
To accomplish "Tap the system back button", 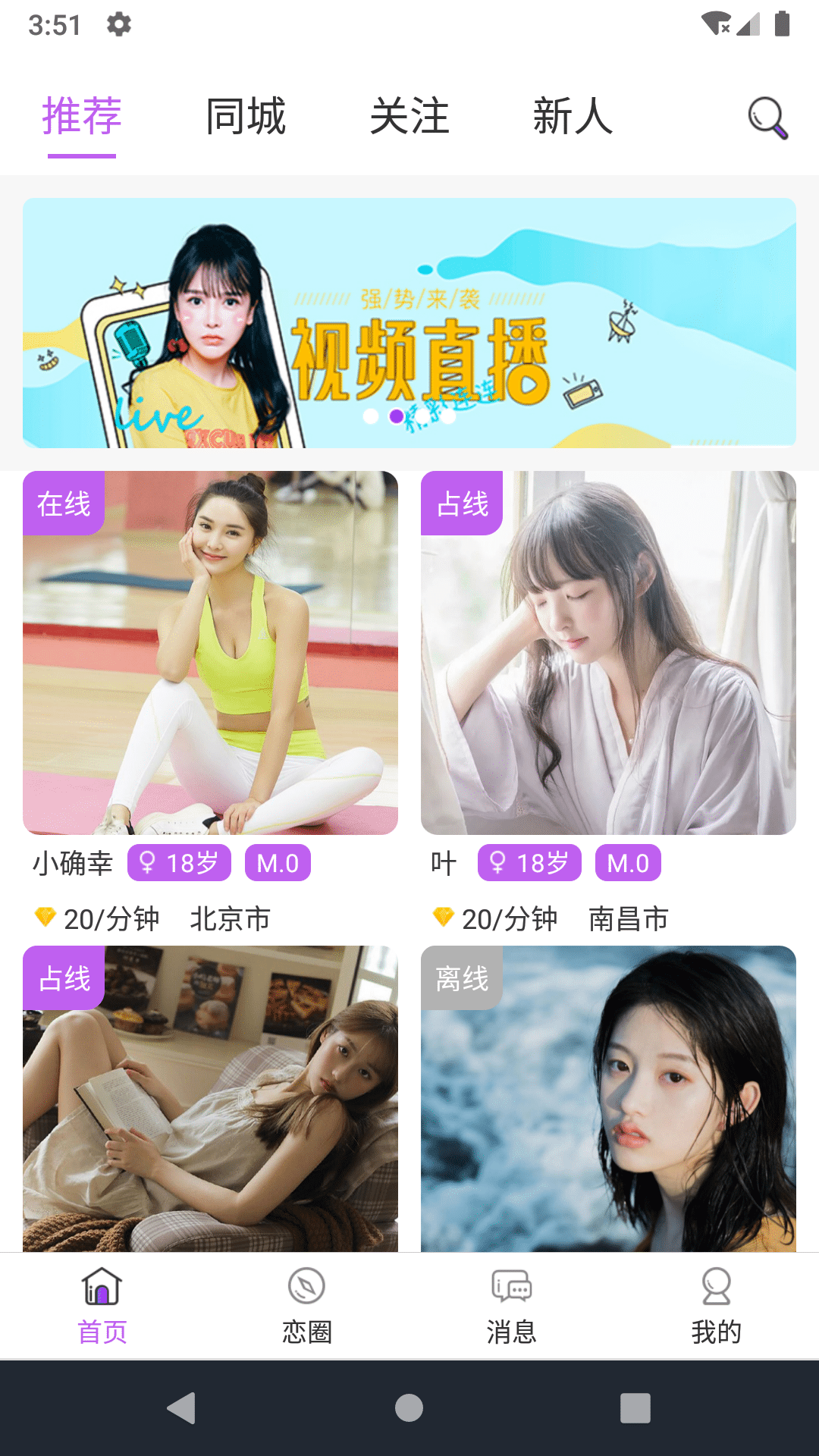I will [x=182, y=1408].
